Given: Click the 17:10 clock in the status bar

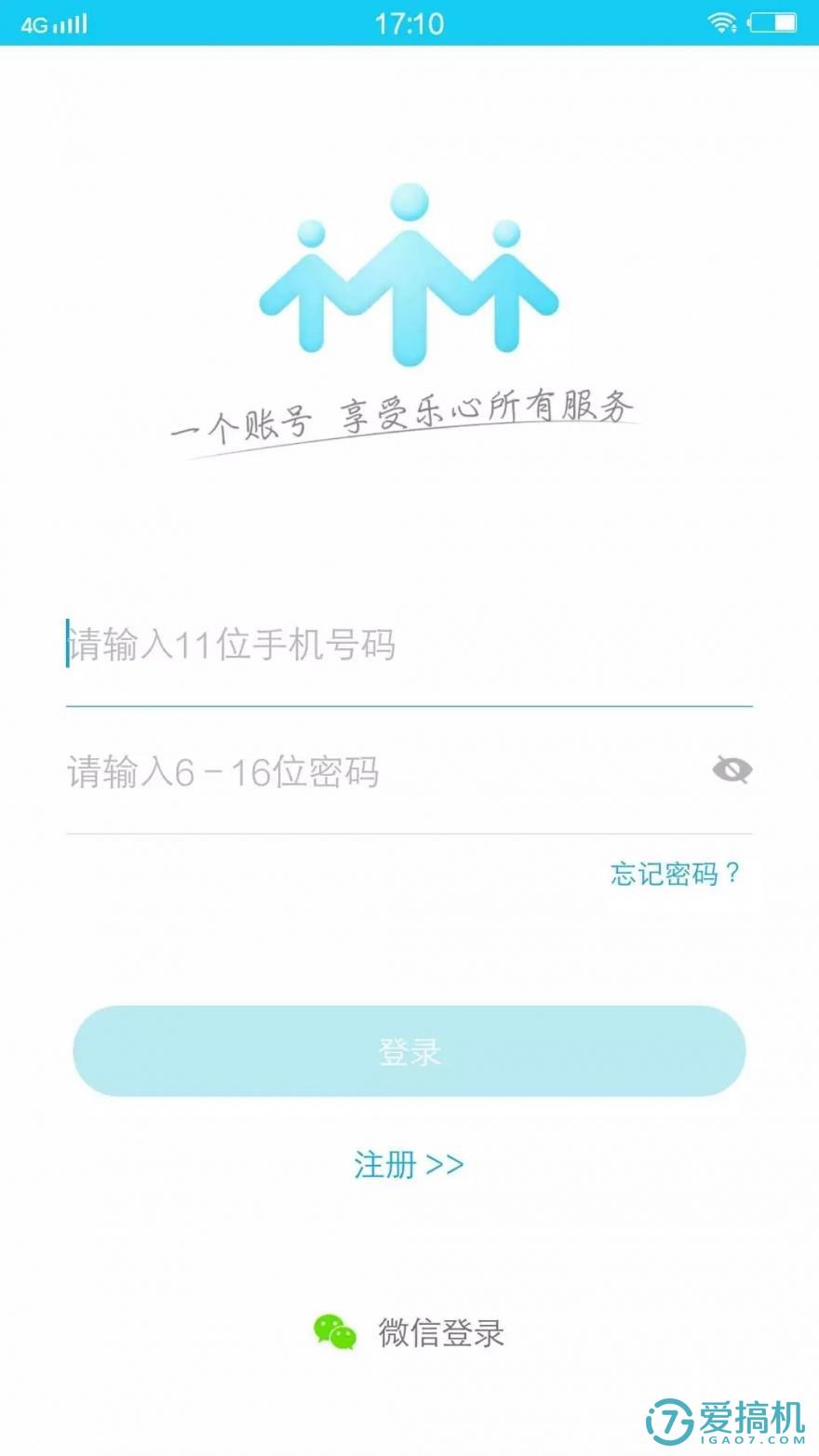Looking at the screenshot, I should (409, 21).
